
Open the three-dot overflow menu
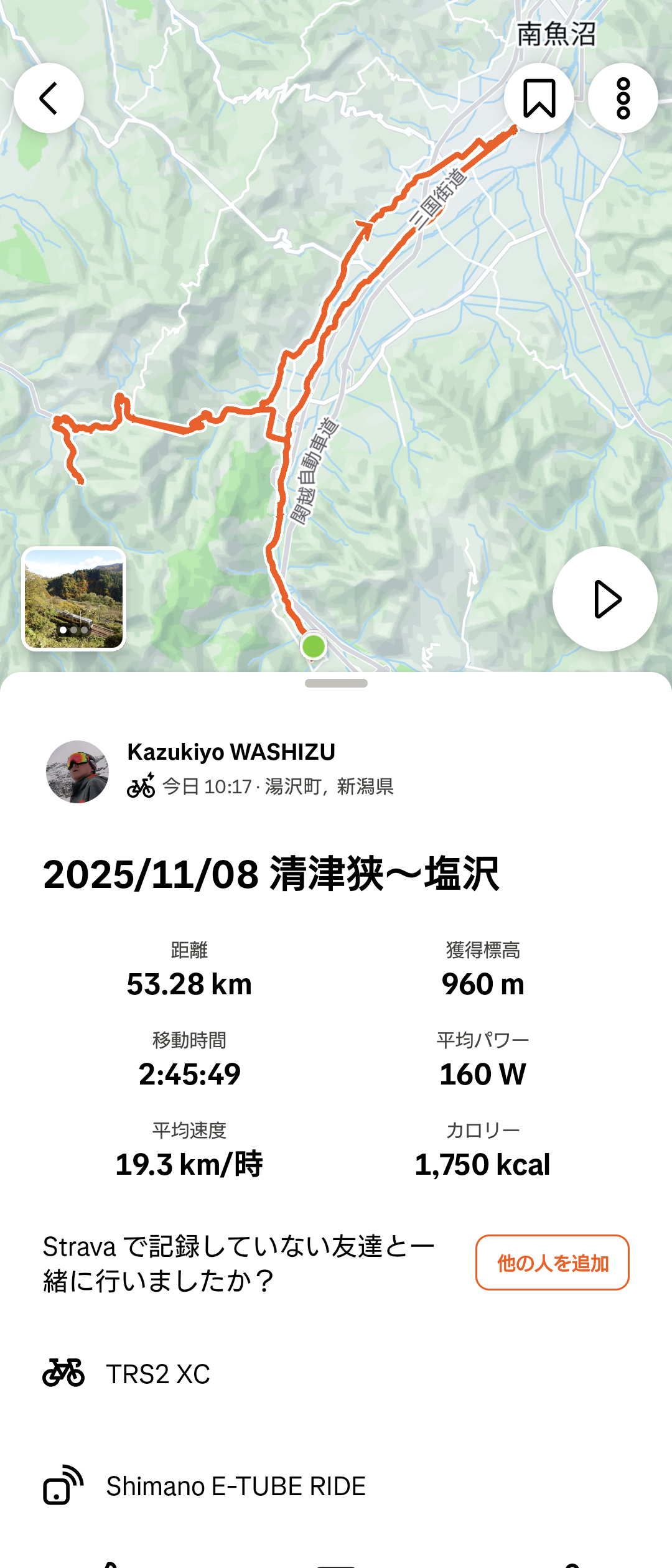click(623, 98)
